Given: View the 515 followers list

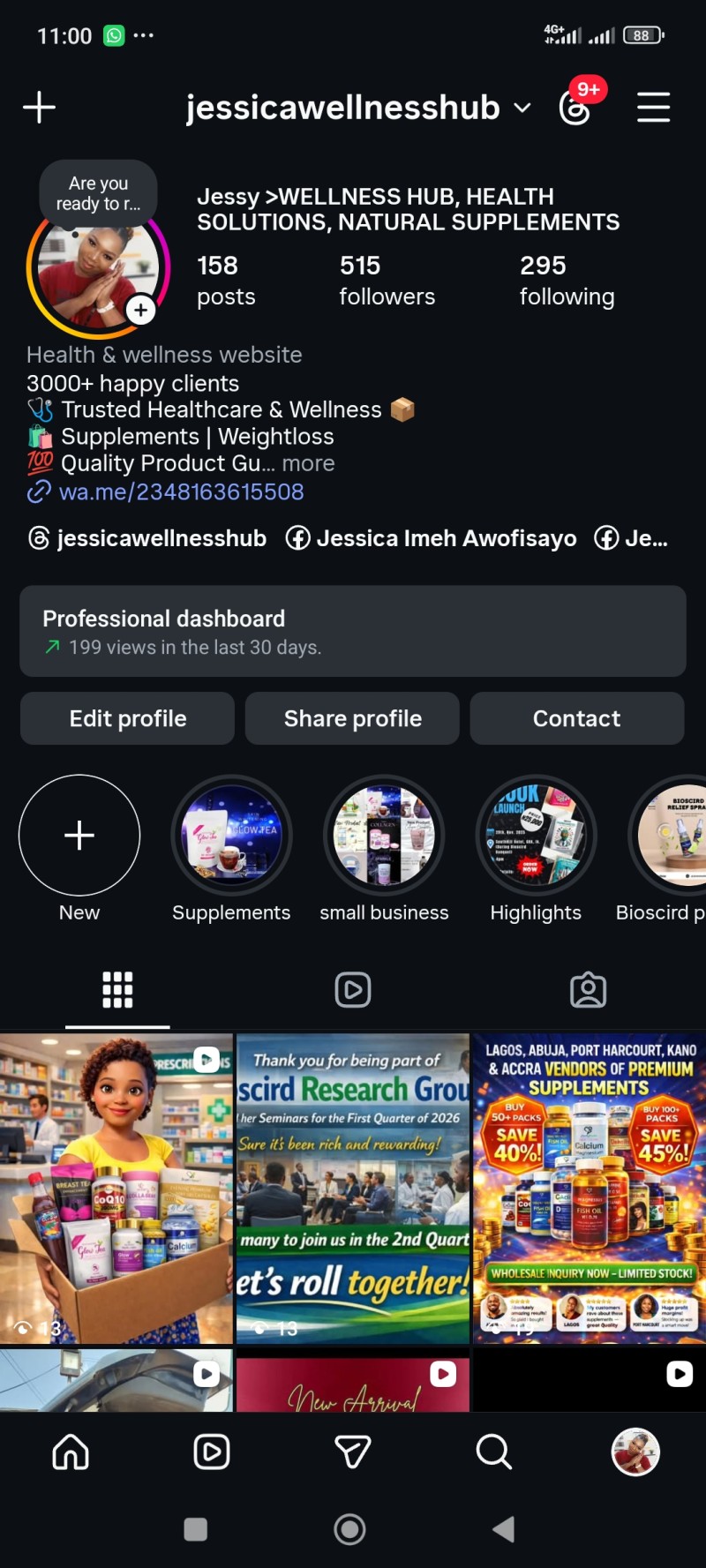Looking at the screenshot, I should pyautogui.click(x=387, y=281).
